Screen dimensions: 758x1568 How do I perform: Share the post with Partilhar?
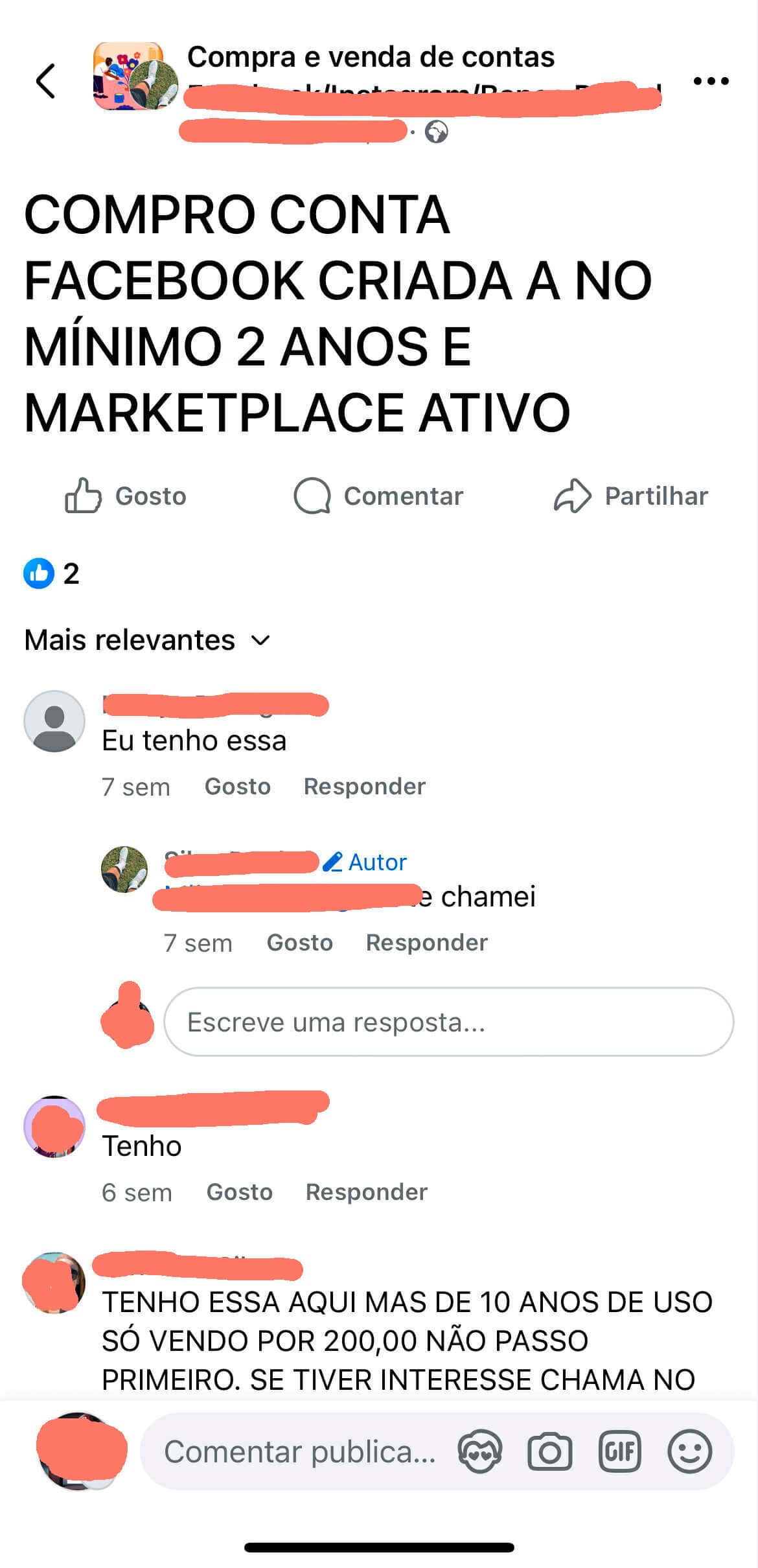pos(630,496)
